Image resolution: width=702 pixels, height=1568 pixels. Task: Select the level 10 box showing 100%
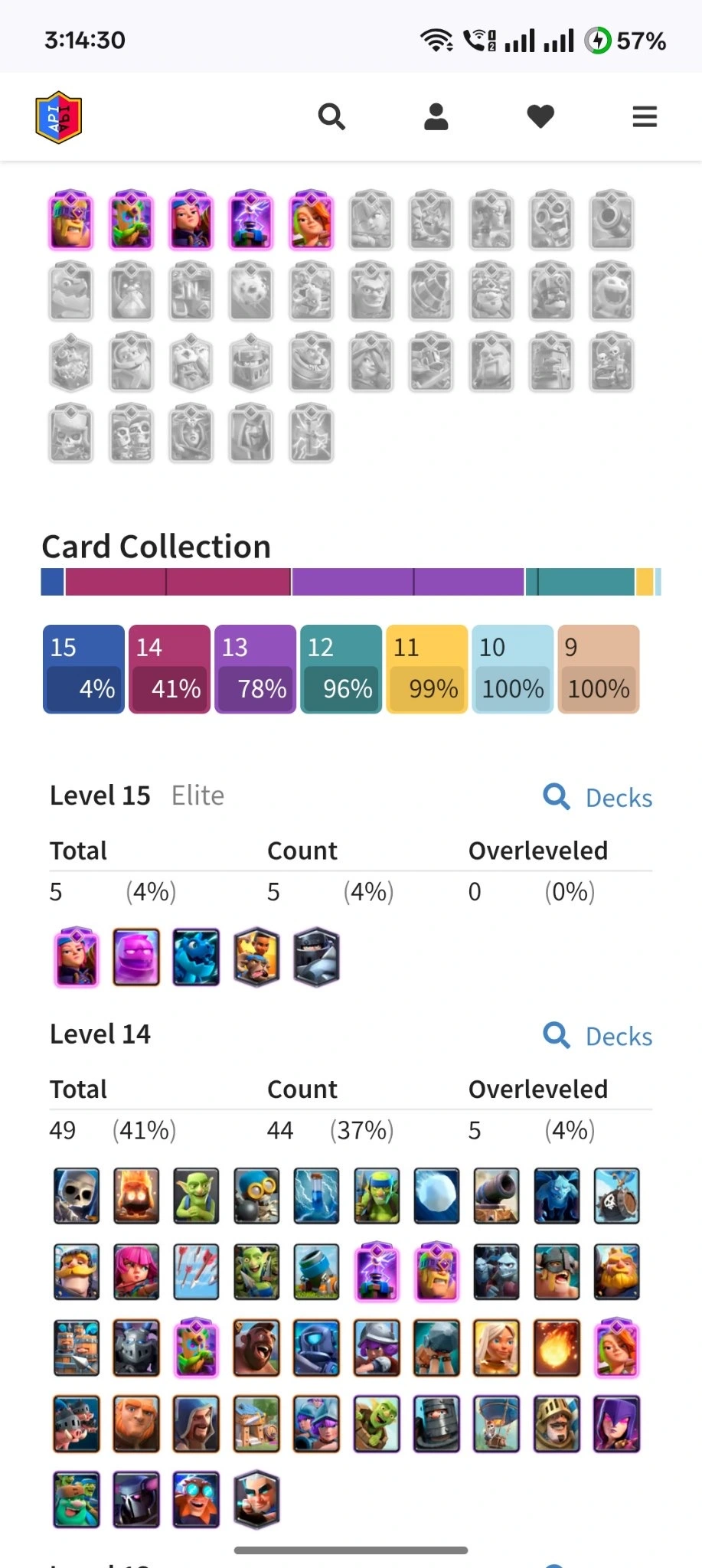[x=512, y=669]
